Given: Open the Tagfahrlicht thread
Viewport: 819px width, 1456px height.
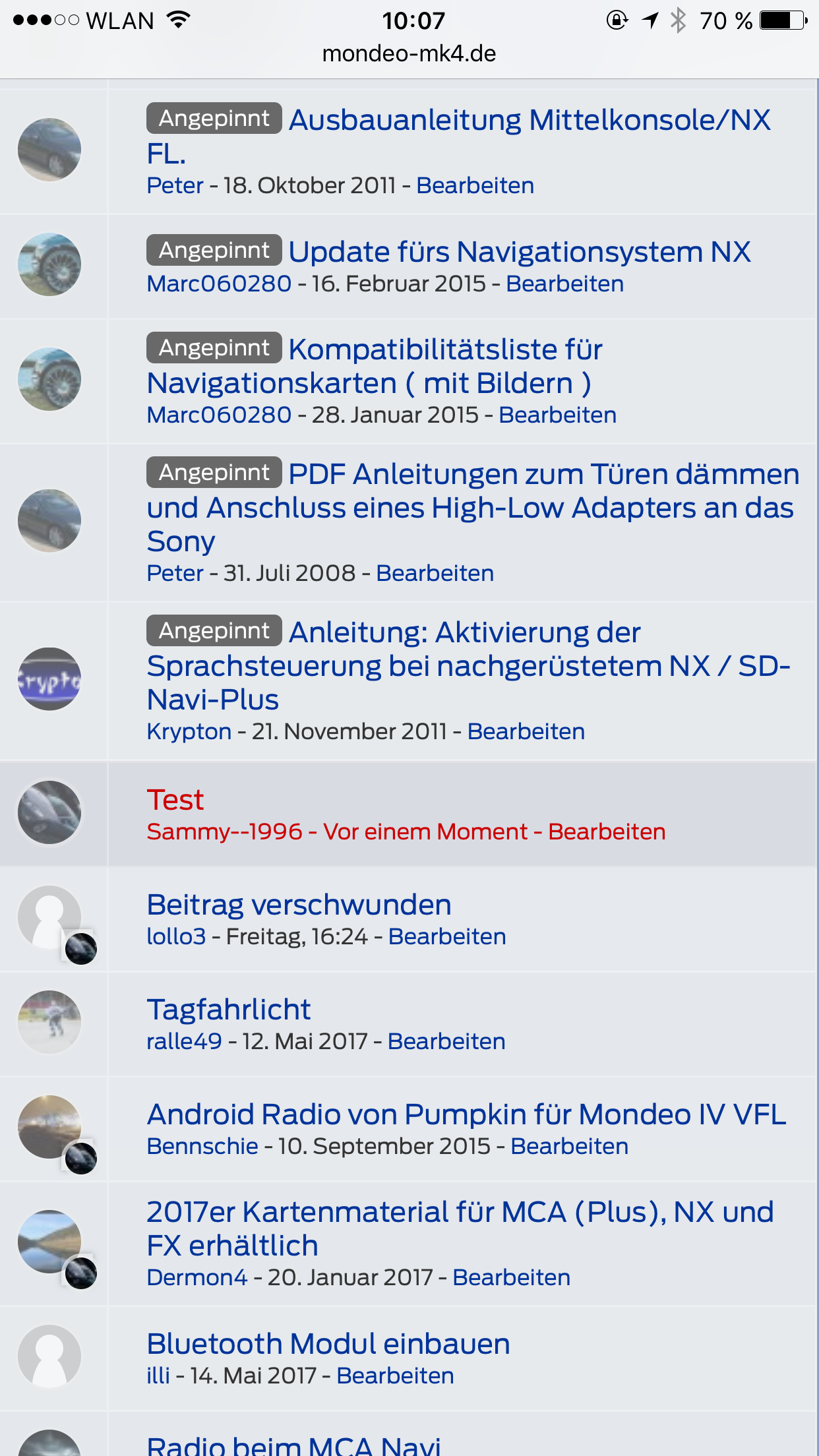Looking at the screenshot, I should [x=228, y=1010].
